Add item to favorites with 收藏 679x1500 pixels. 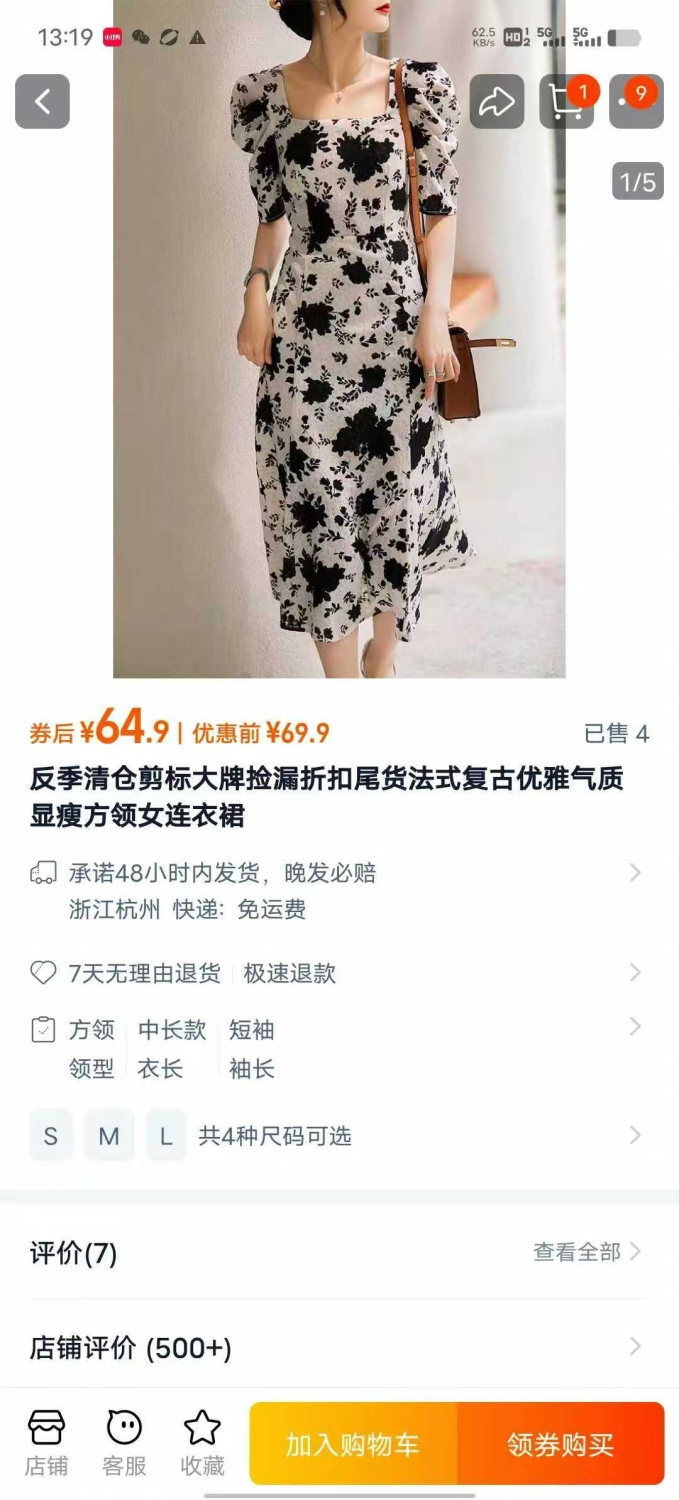pyautogui.click(x=202, y=1443)
